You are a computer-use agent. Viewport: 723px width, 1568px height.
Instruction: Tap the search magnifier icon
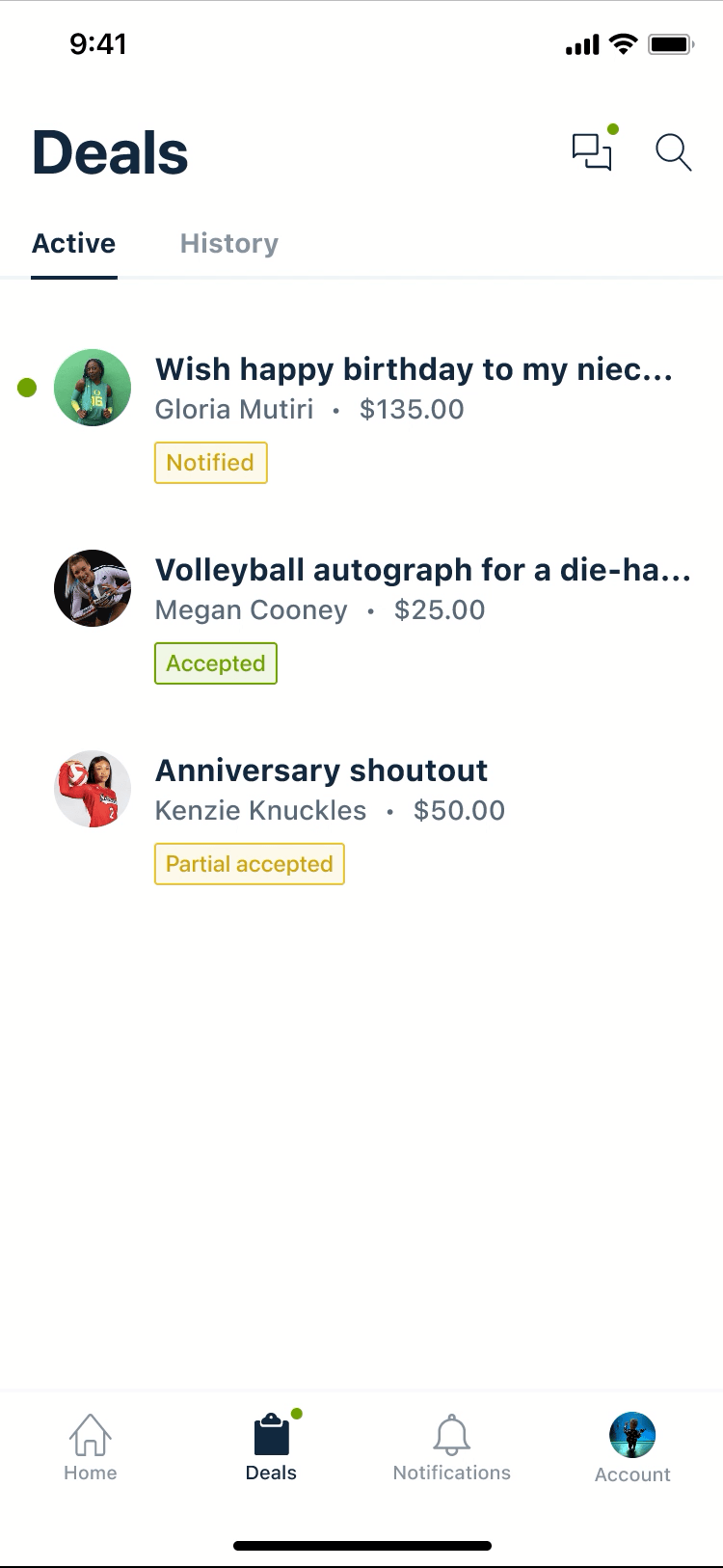pos(673,152)
